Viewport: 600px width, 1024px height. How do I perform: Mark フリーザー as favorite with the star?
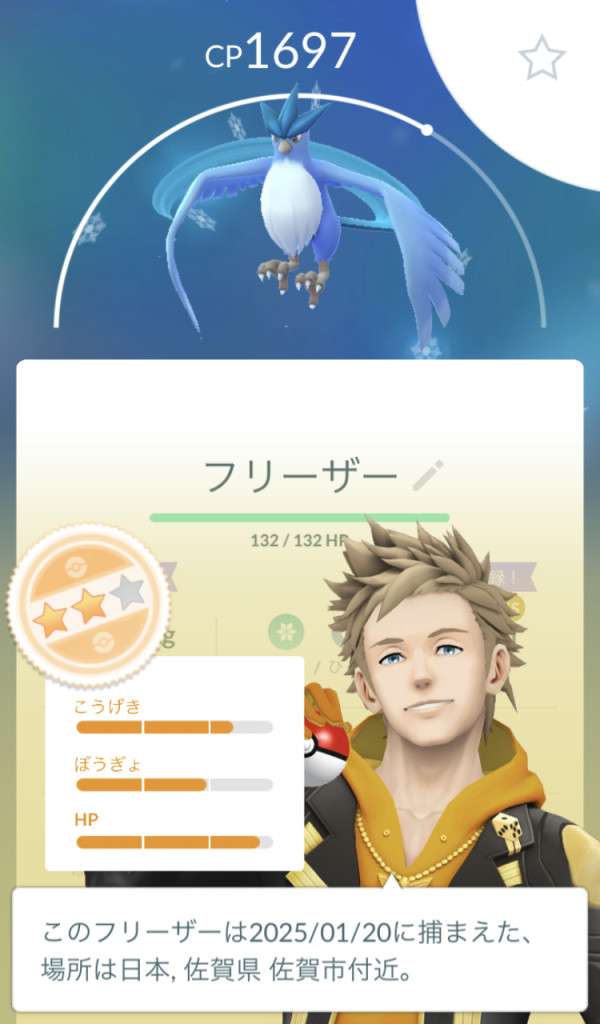coord(541,59)
